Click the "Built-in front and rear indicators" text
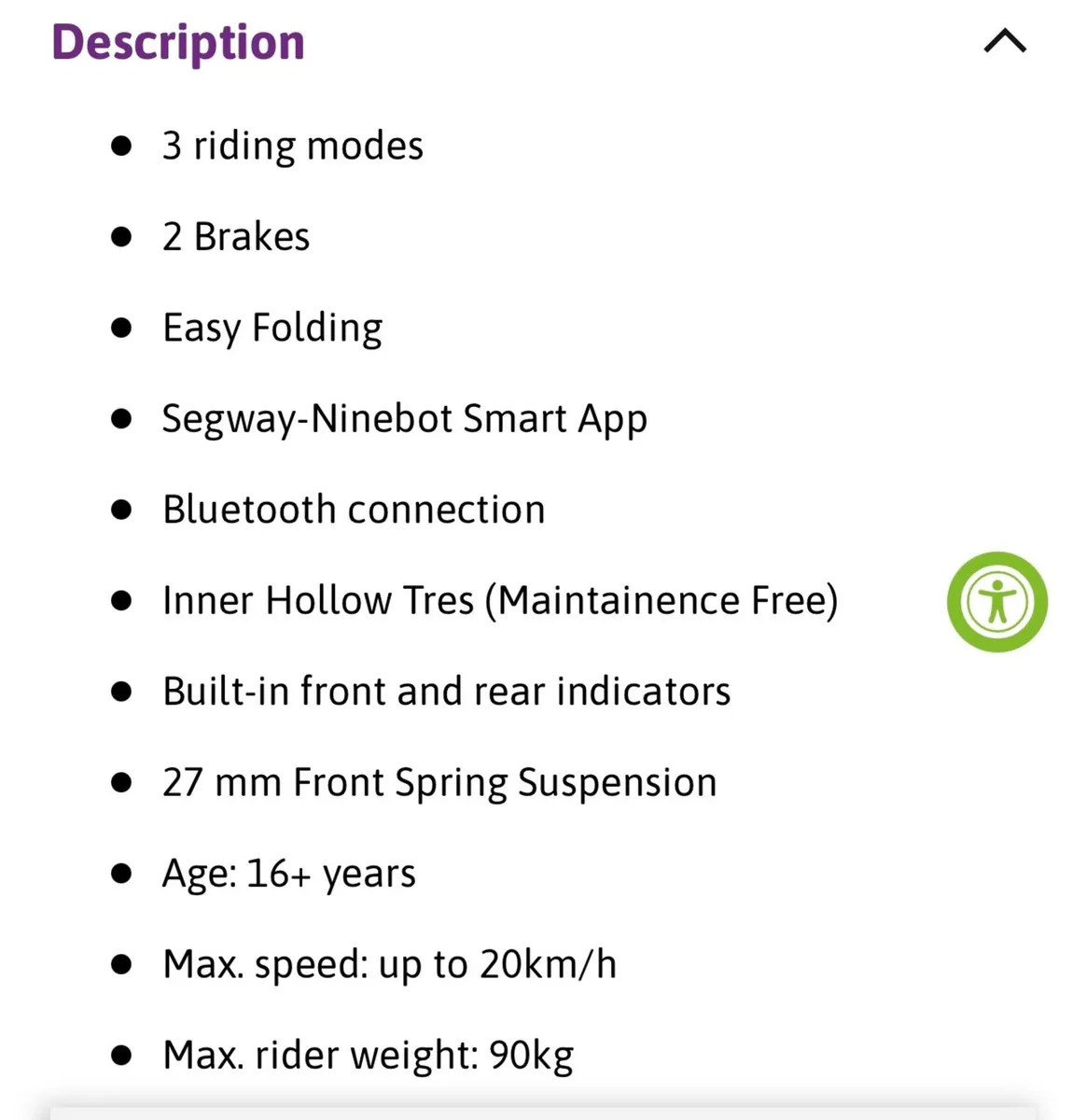Screen dimensions: 1086x1120 [x=446, y=691]
